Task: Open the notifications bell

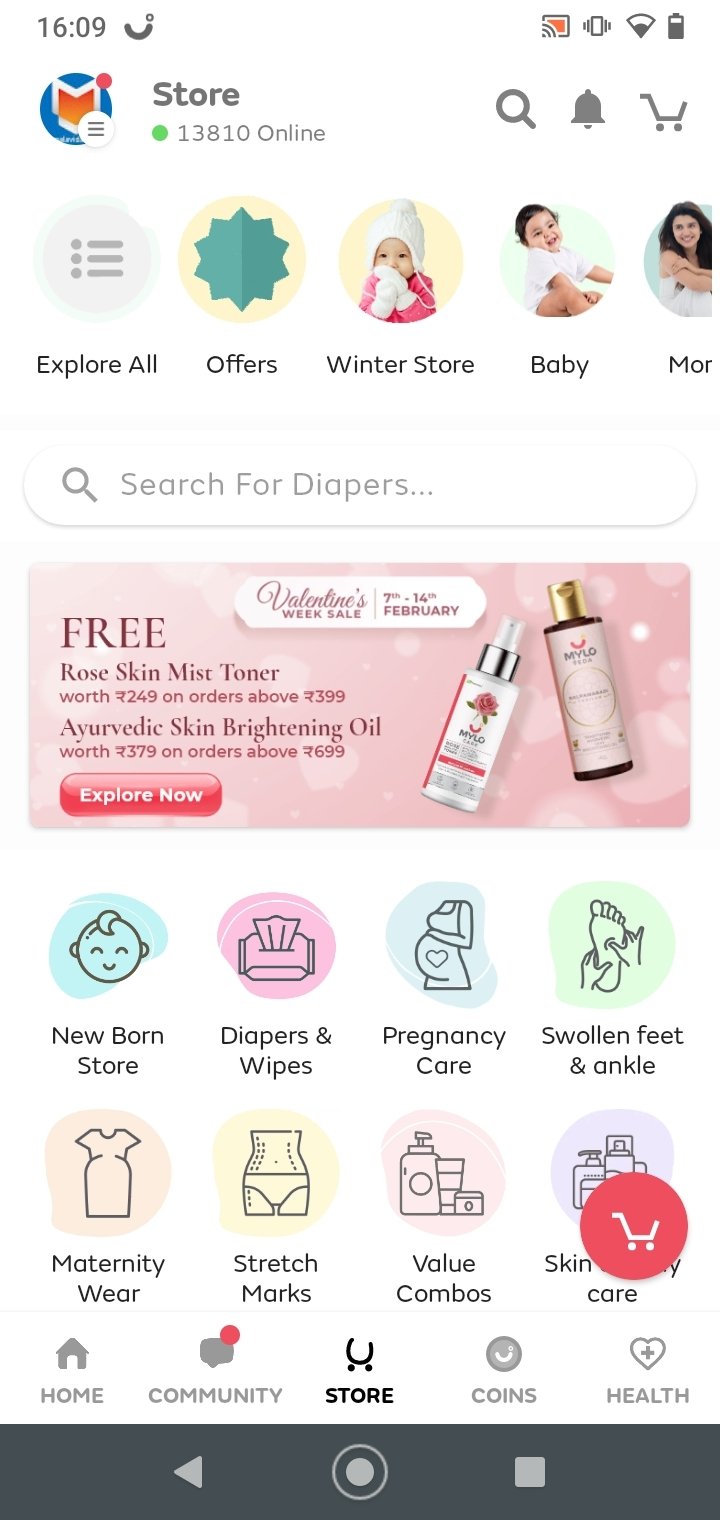Action: coord(588,109)
